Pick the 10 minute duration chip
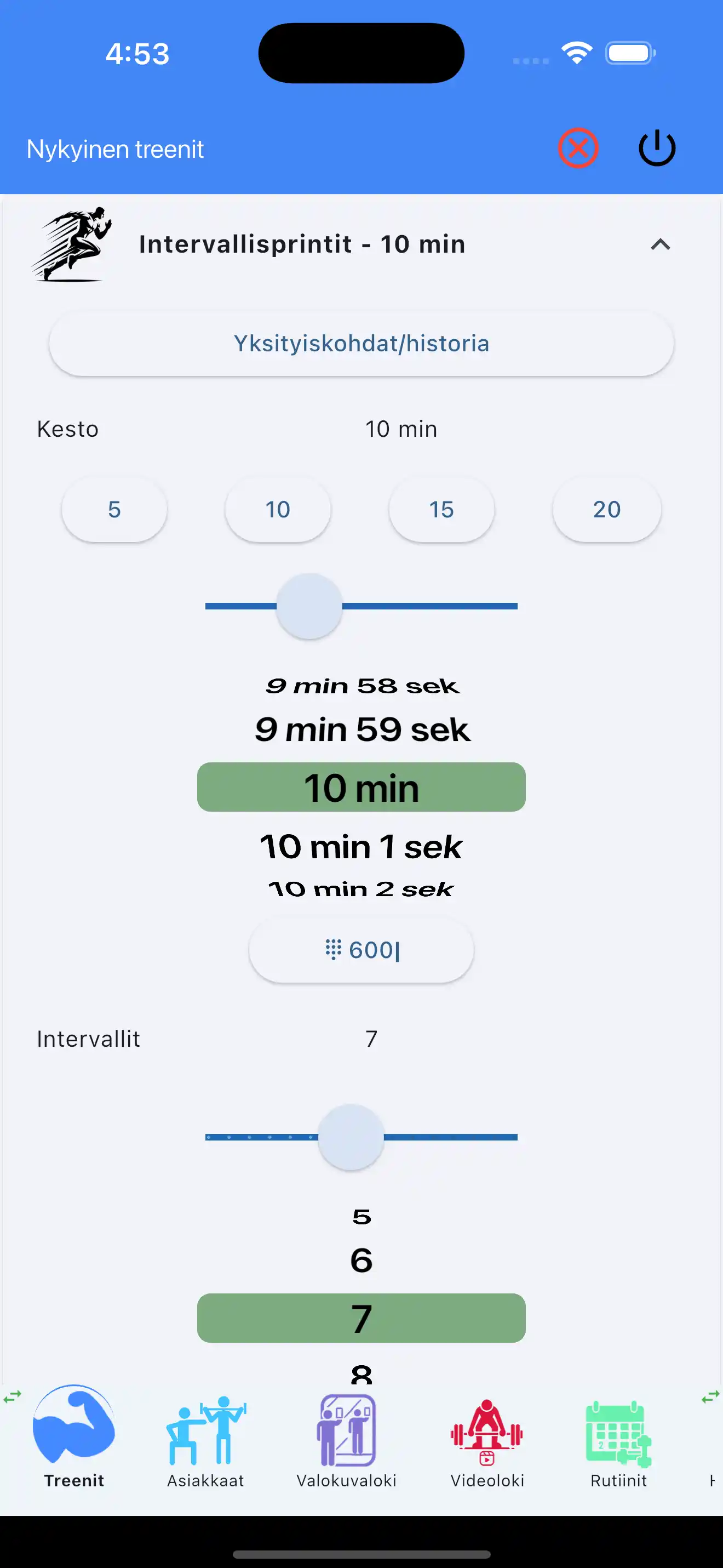Image resolution: width=723 pixels, height=1568 pixels. (277, 510)
